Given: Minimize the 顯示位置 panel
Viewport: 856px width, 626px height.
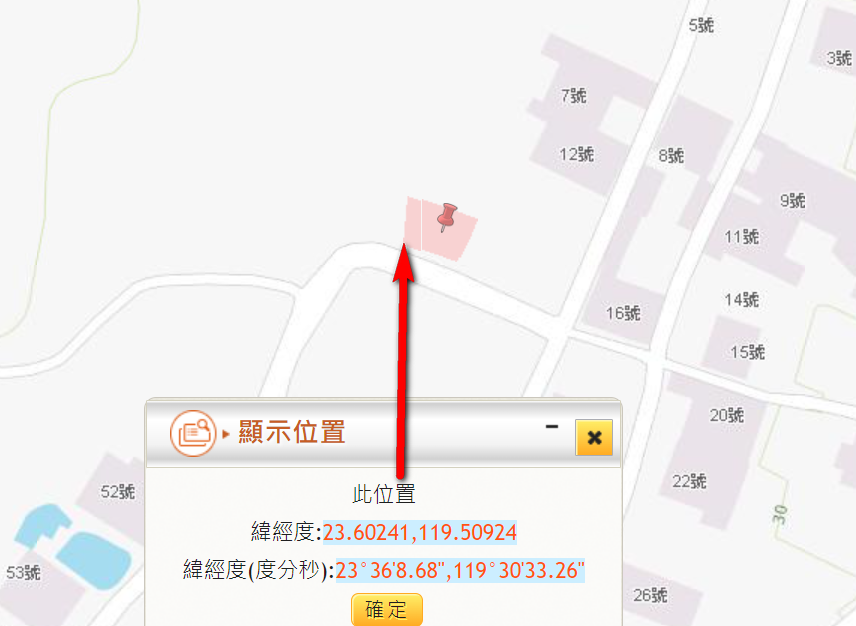Looking at the screenshot, I should [551, 427].
